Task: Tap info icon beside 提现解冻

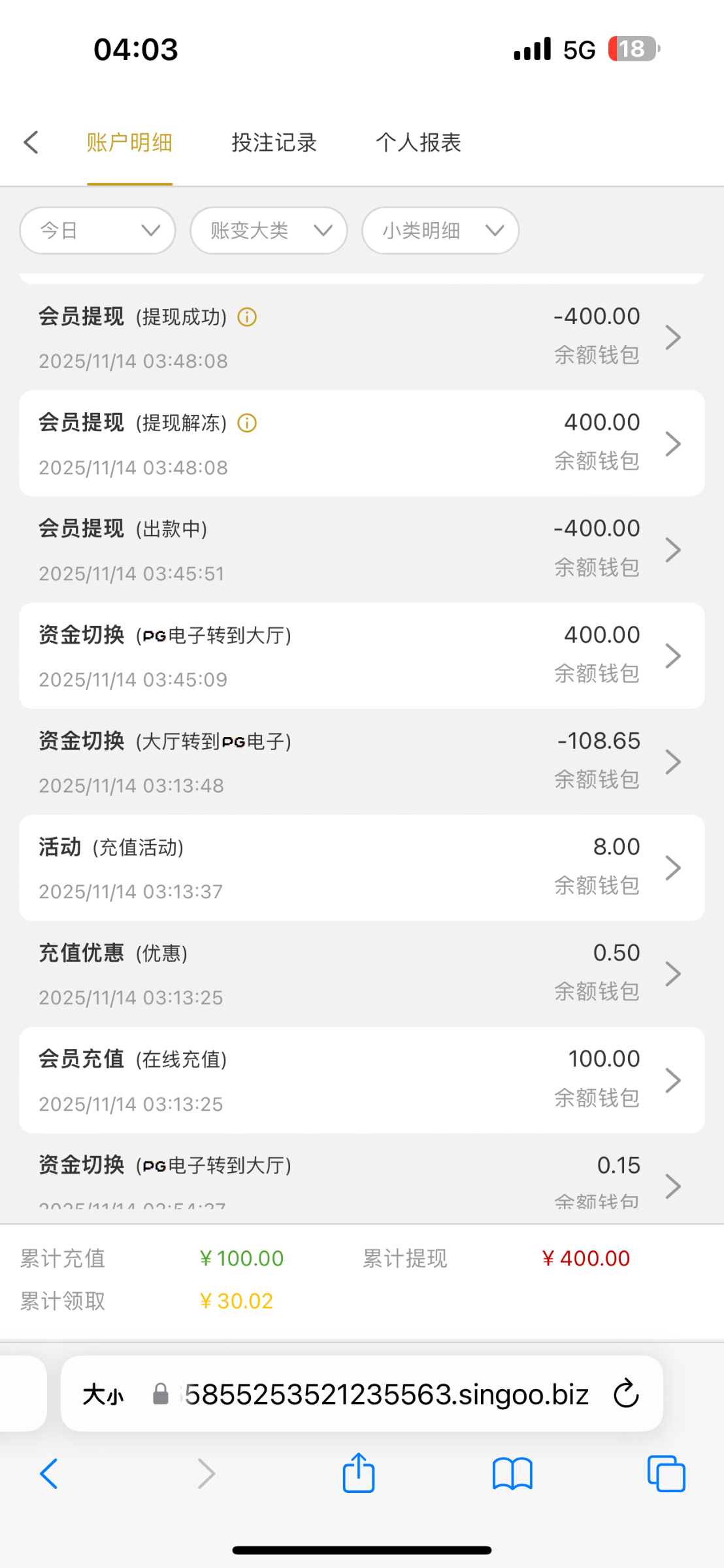Action: [247, 423]
